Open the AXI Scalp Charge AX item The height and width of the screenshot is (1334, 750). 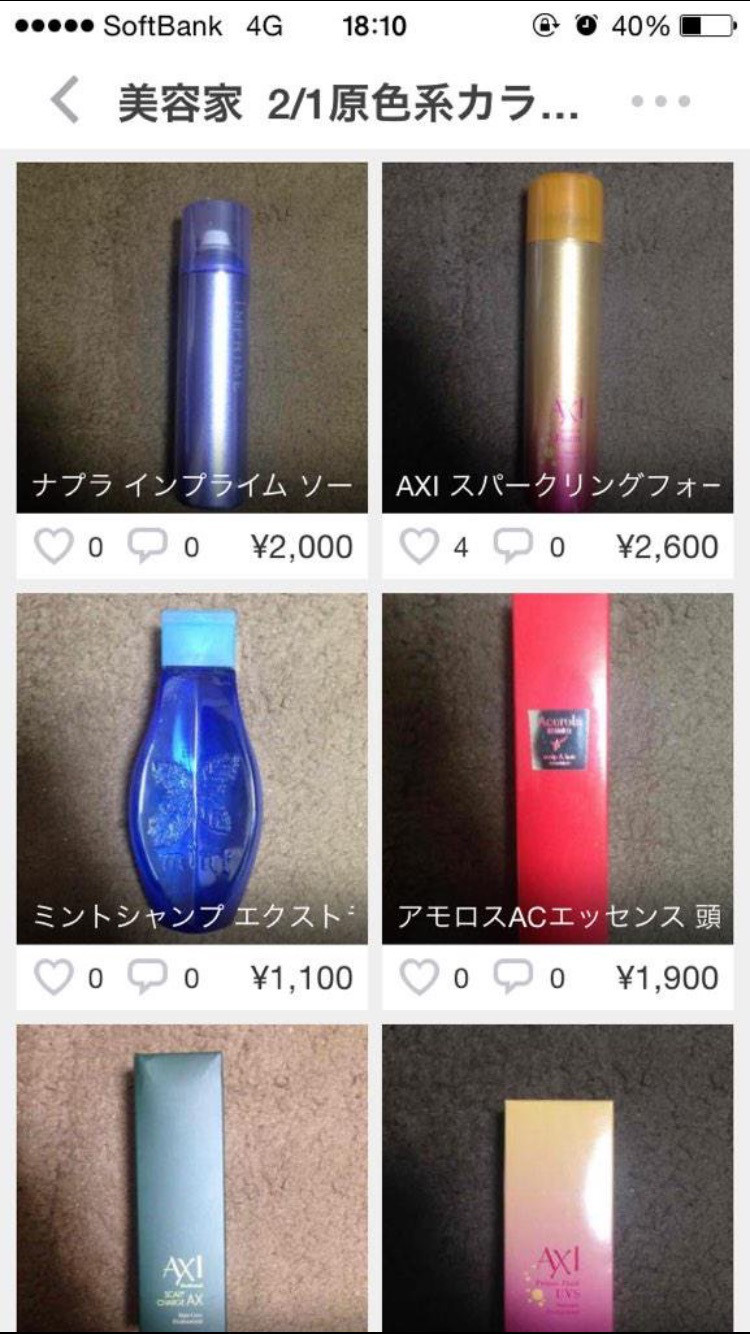(192, 1178)
